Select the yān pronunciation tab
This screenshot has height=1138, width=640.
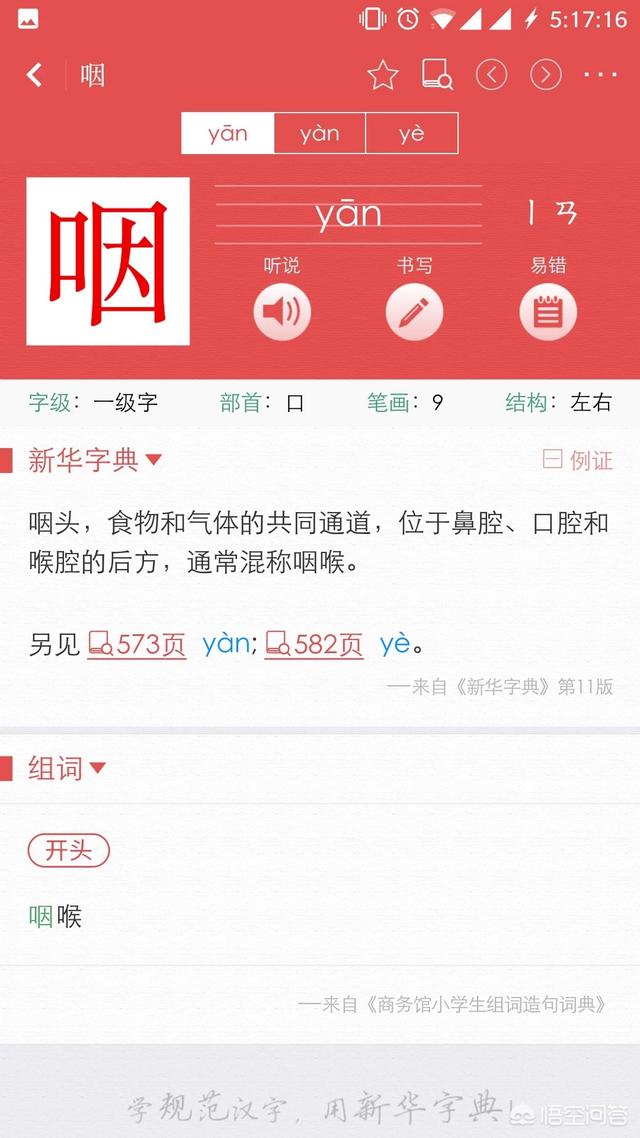(x=228, y=133)
